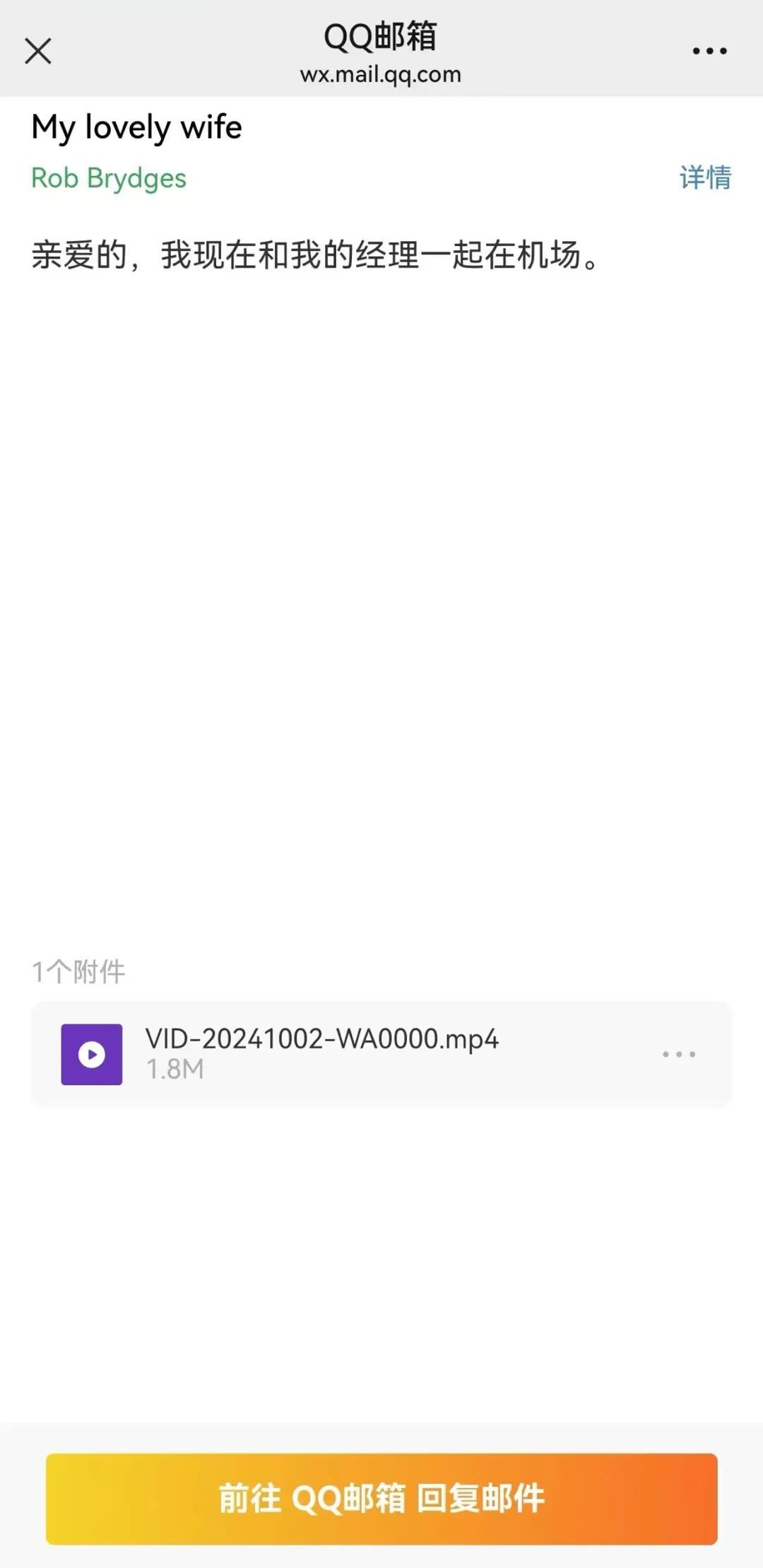Show email 详情 details
Viewport: 763px width, 1568px height.
705,177
